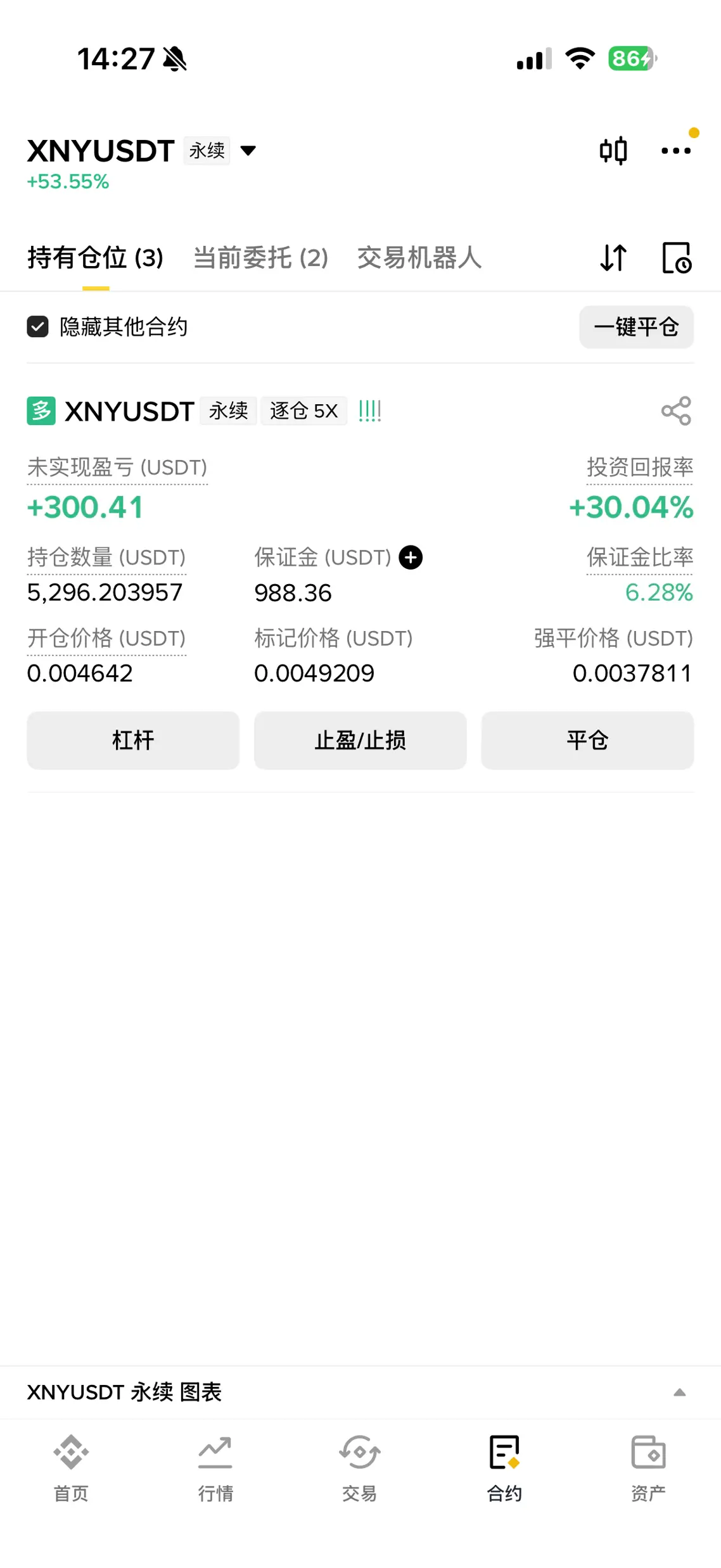This screenshot has width=721, height=1568.
Task: Share the XNYUSDT position
Action: tap(675, 411)
